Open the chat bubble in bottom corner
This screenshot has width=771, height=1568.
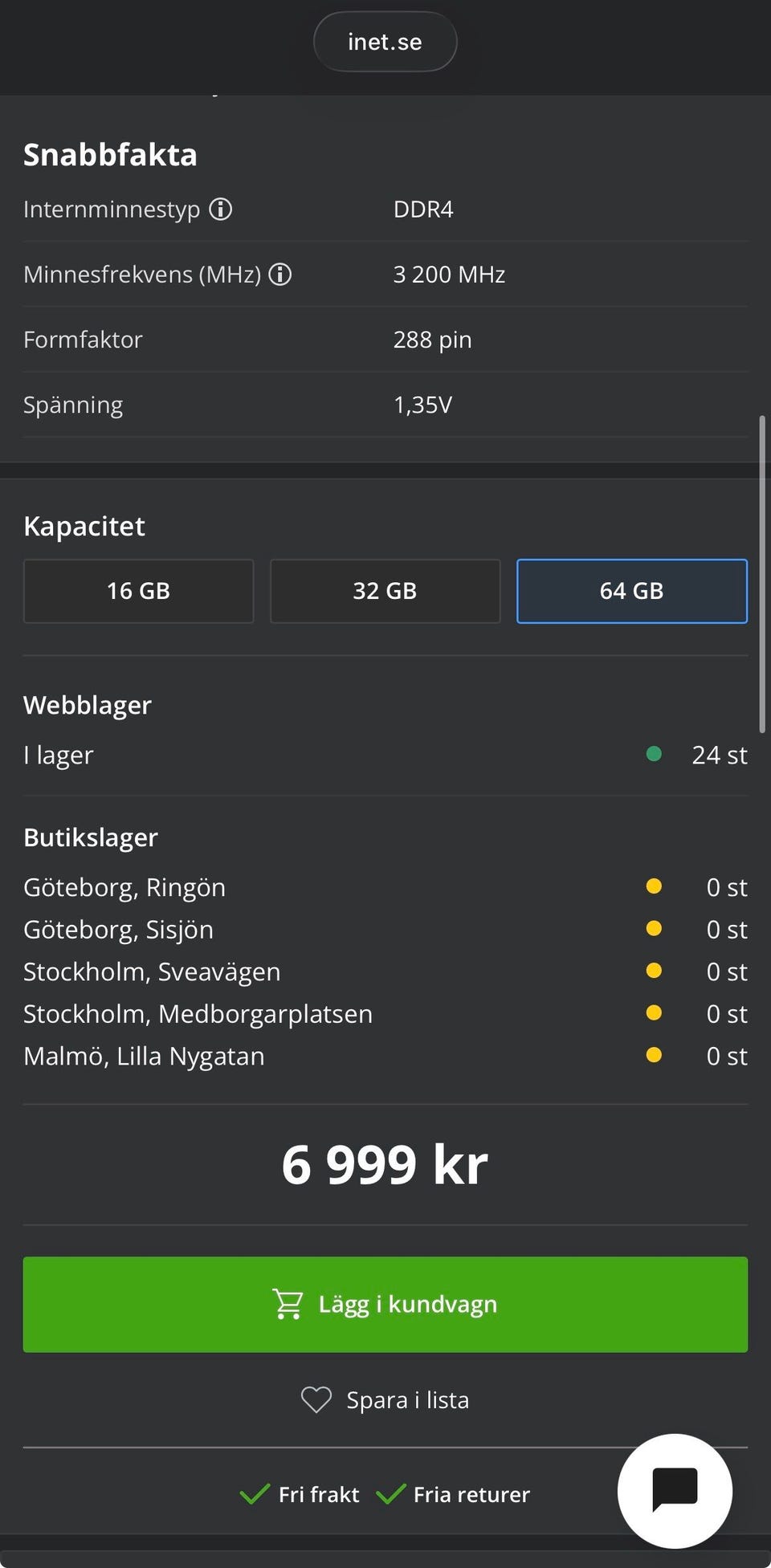tap(675, 1491)
